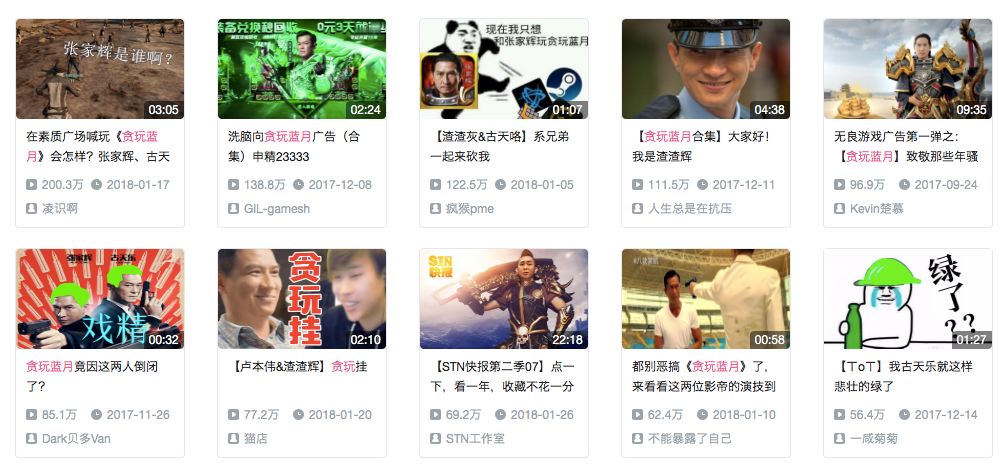The height and width of the screenshot is (469, 1003).
Task: Open uploader GIL-gamesh's page
Action: click(x=277, y=208)
